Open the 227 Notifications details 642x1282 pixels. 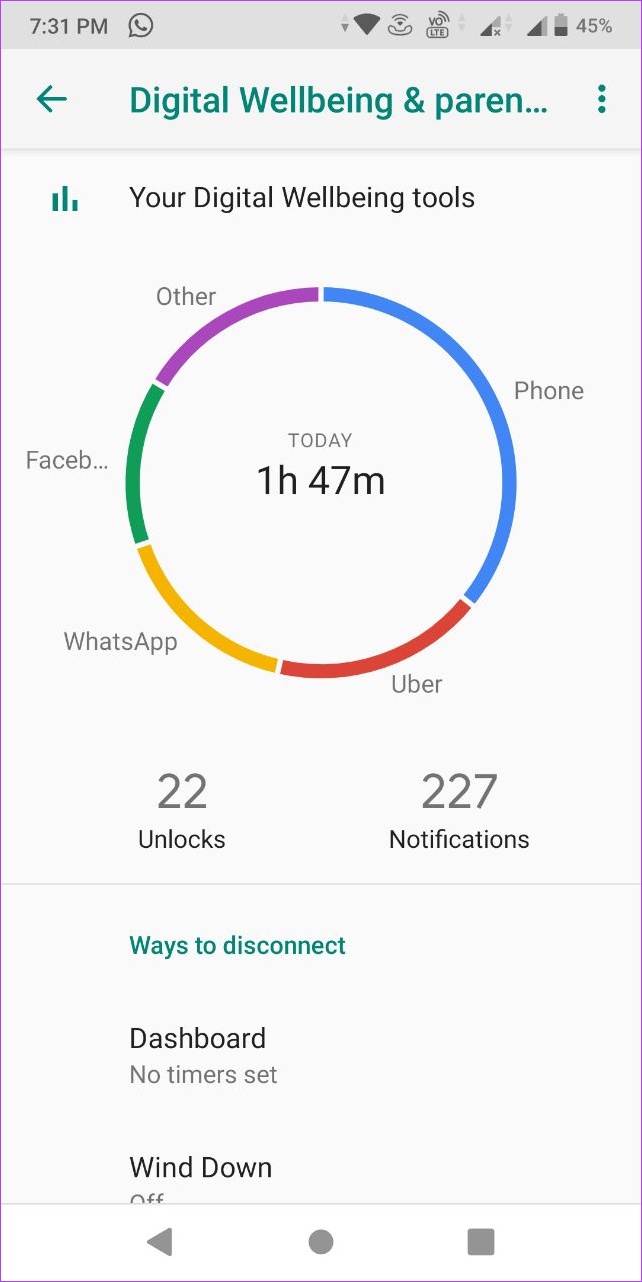[459, 811]
